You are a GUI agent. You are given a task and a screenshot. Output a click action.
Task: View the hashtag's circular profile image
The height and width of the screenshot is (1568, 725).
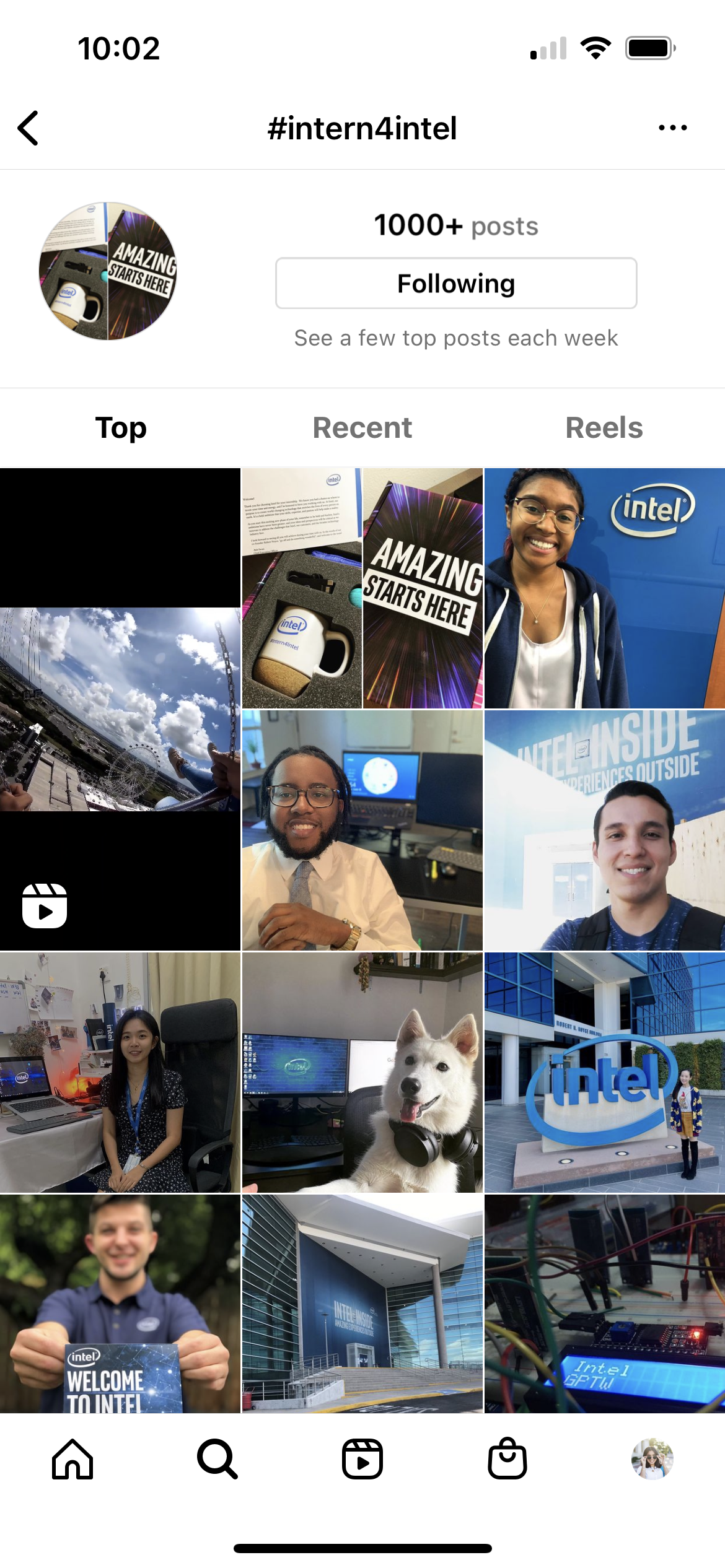pyautogui.click(x=108, y=271)
